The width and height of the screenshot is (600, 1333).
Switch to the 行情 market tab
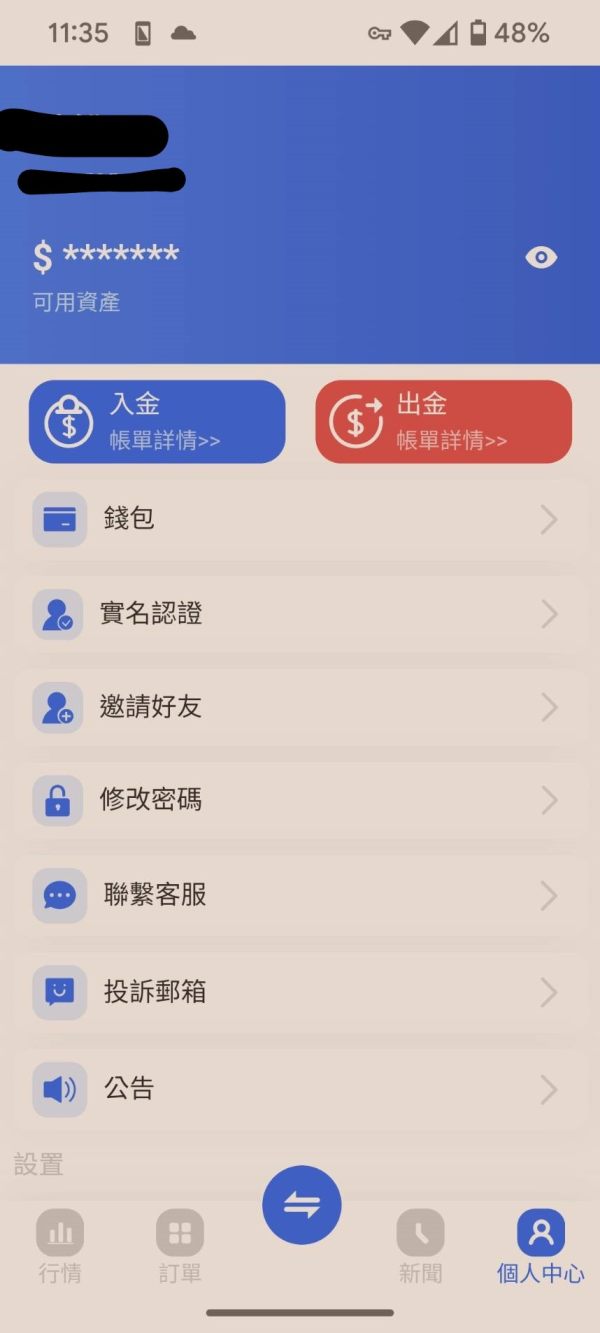coord(60,1247)
